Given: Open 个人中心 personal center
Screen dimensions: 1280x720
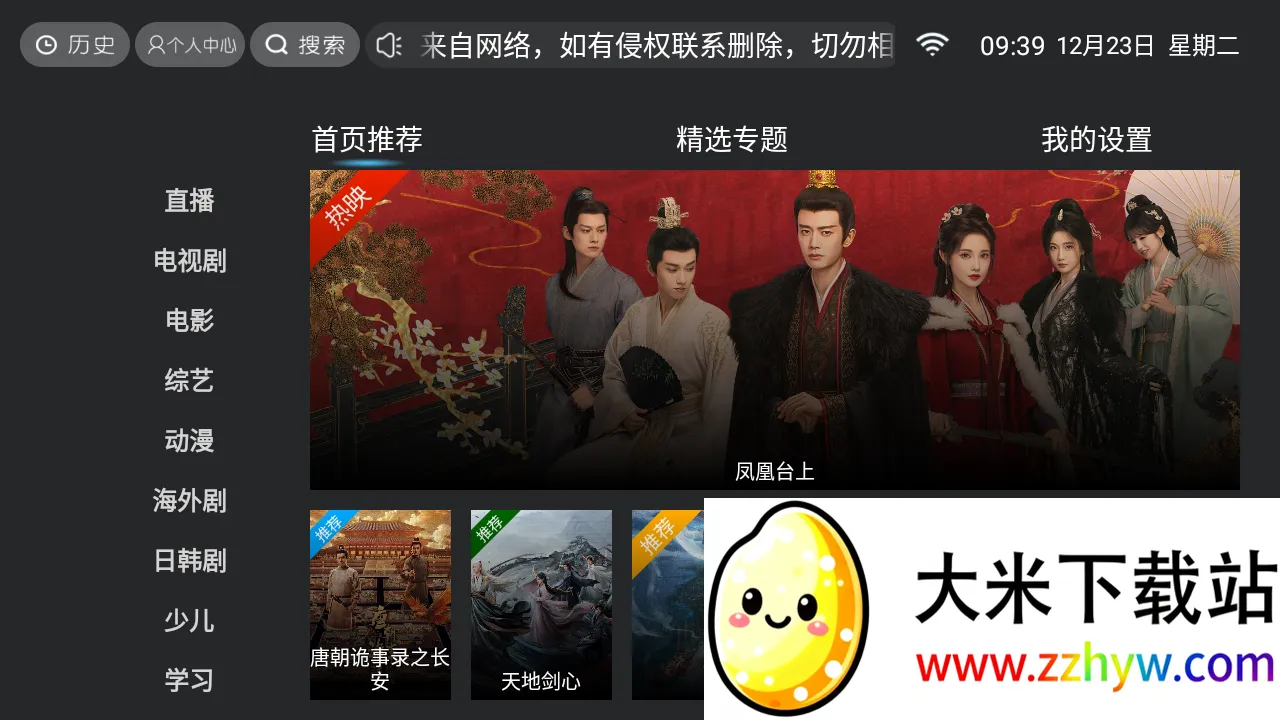Looking at the screenshot, I should click(190, 45).
